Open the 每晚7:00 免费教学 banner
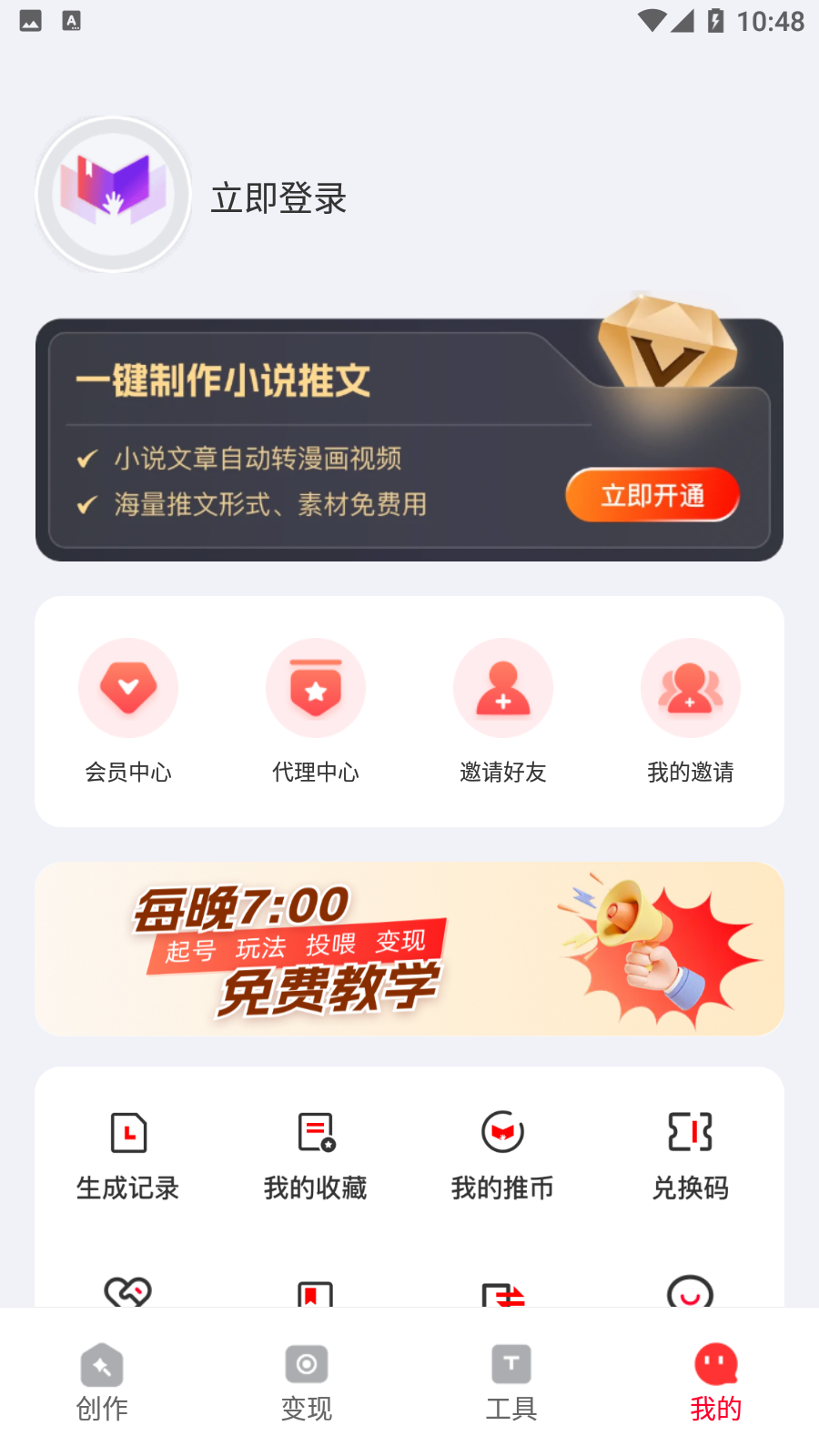This screenshot has height=1456, width=819. (x=409, y=948)
